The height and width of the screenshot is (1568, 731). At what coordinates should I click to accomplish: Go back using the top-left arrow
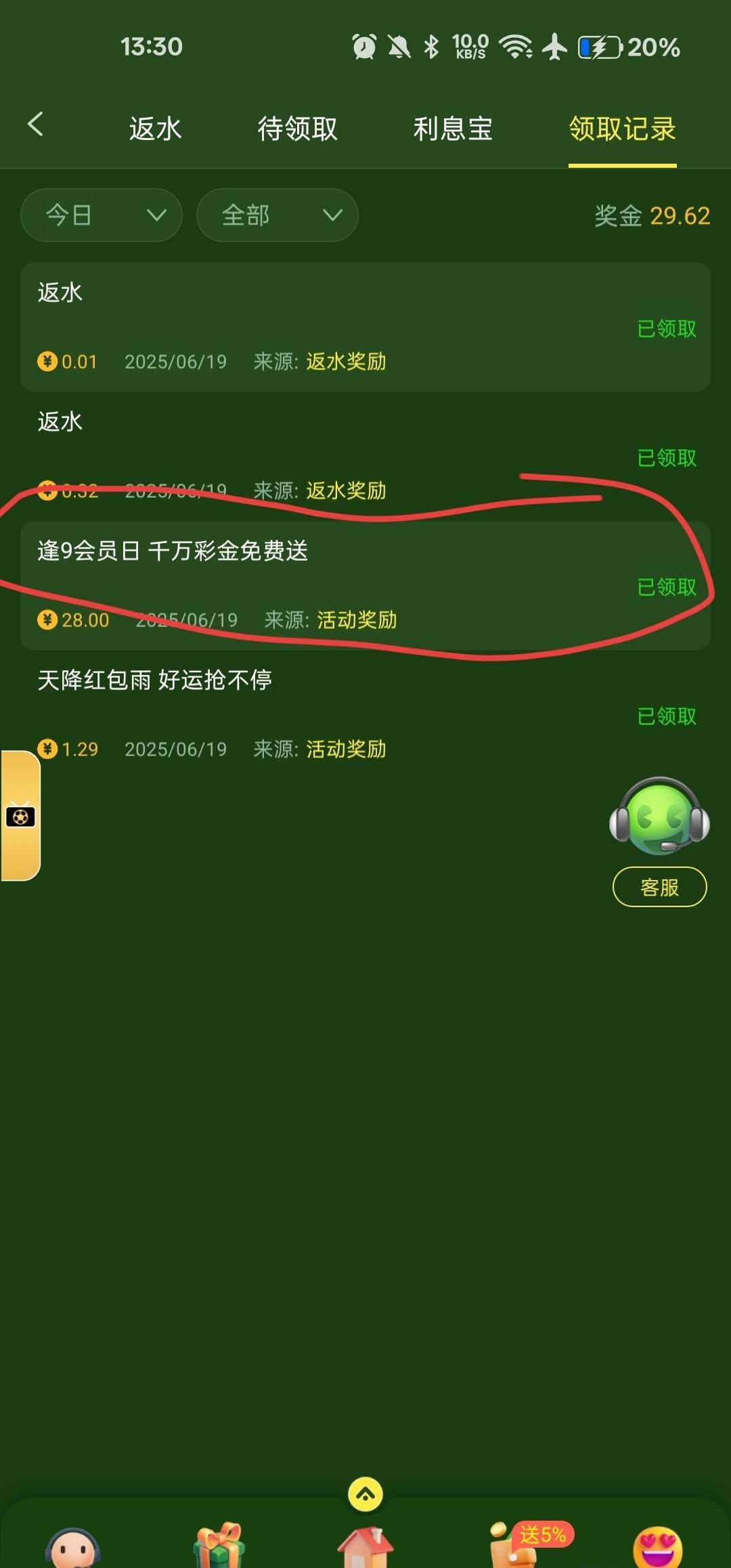pyautogui.click(x=36, y=124)
